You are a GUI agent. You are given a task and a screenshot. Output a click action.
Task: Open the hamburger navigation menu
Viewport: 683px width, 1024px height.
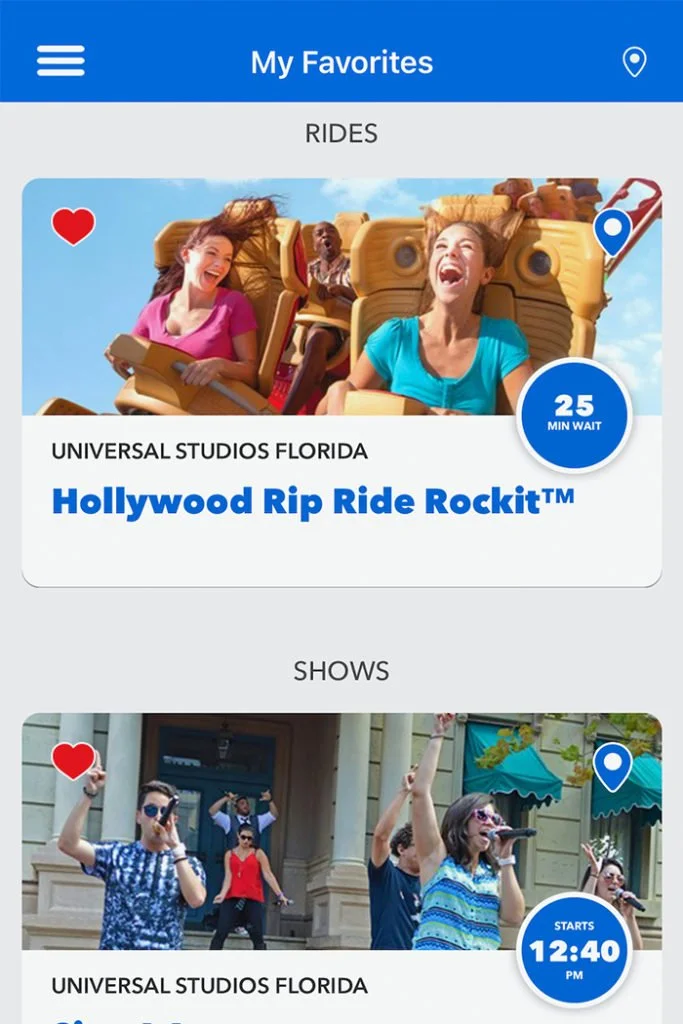(61, 61)
